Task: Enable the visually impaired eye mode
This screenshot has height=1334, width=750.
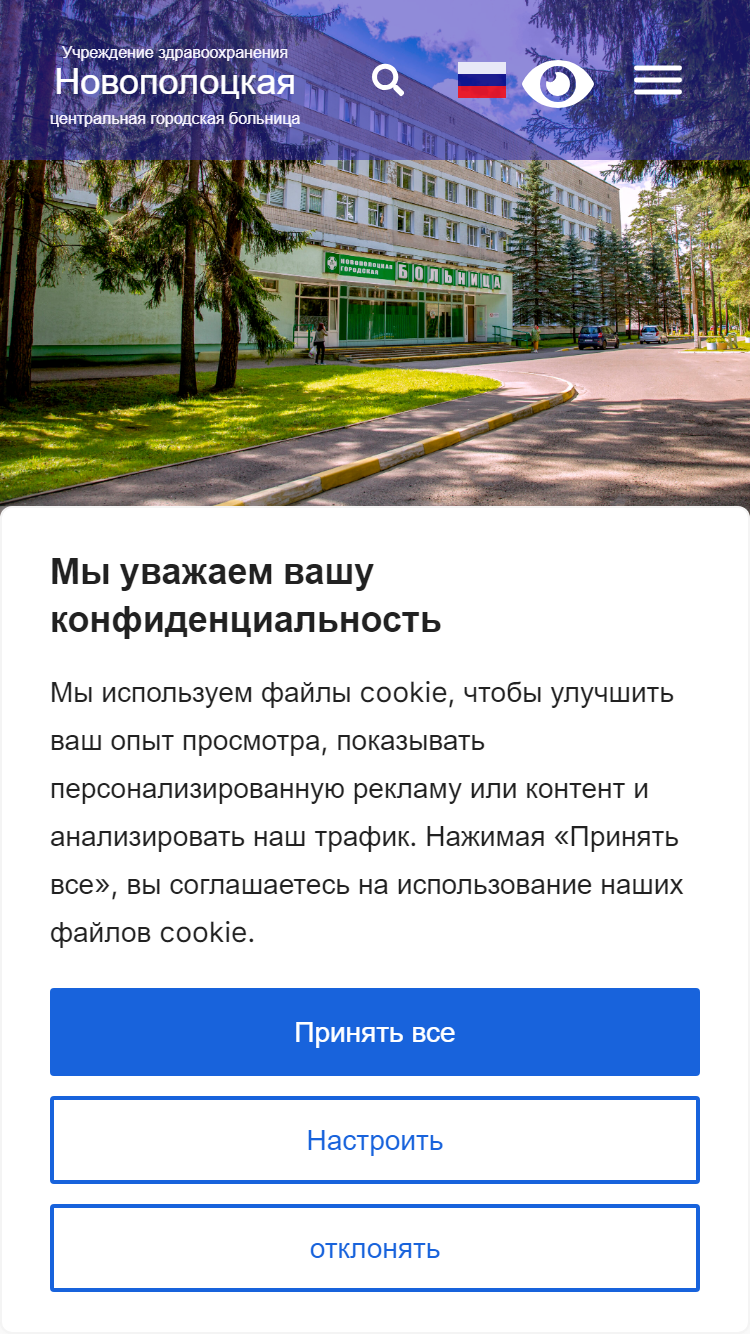Action: coord(558,83)
